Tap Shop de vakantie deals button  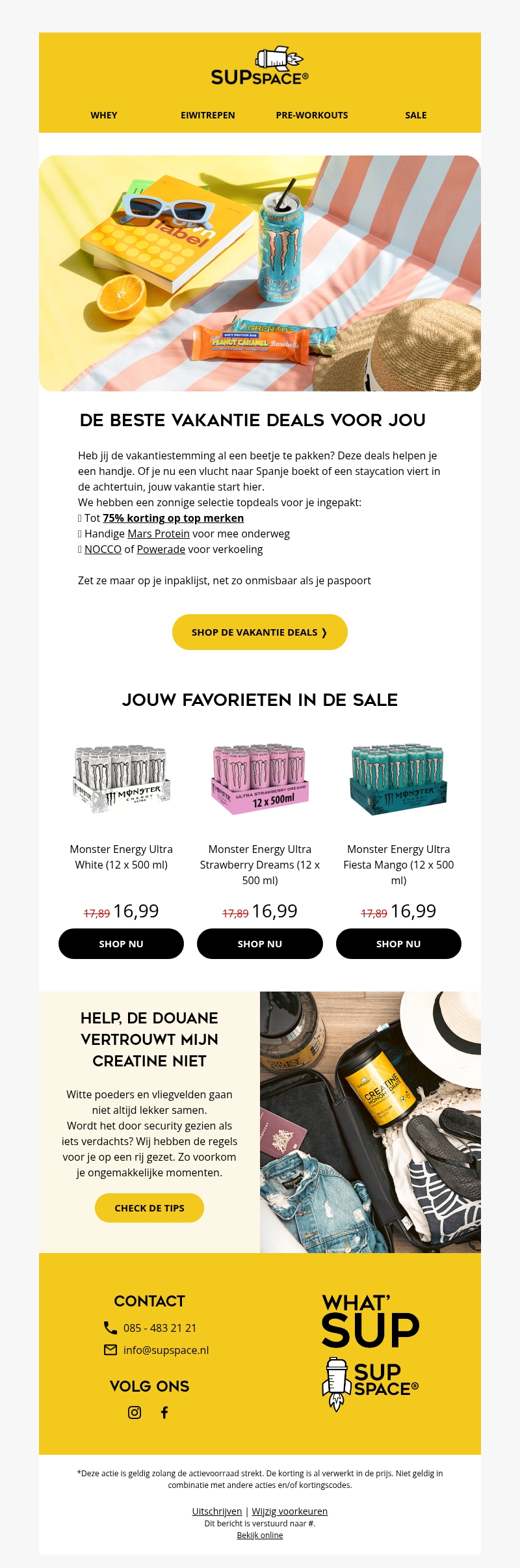pyautogui.click(x=260, y=632)
